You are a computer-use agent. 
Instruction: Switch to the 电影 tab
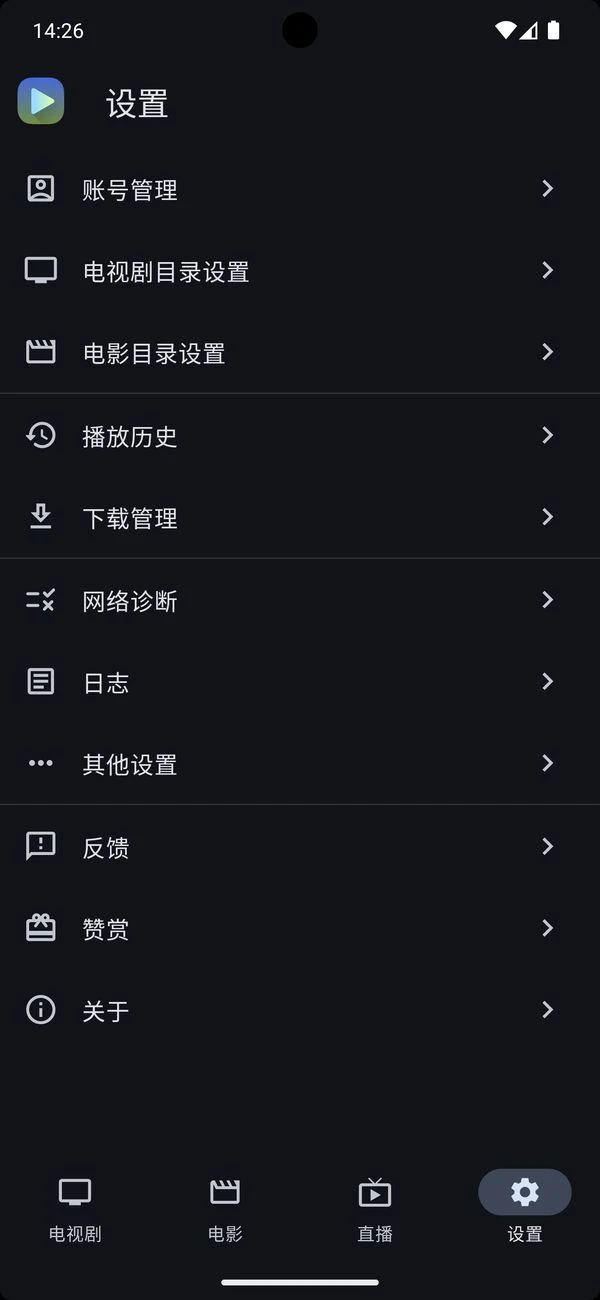[x=225, y=1207]
